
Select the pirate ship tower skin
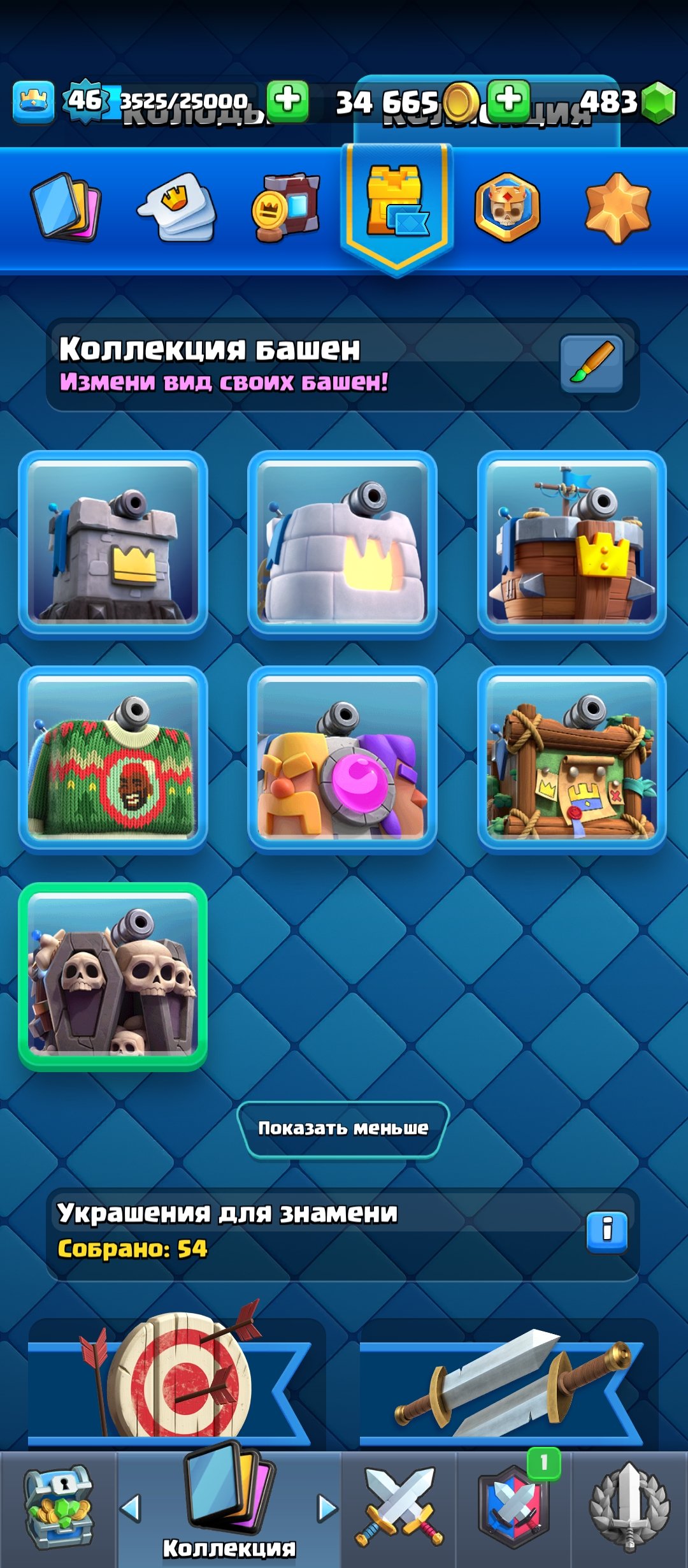571,544
